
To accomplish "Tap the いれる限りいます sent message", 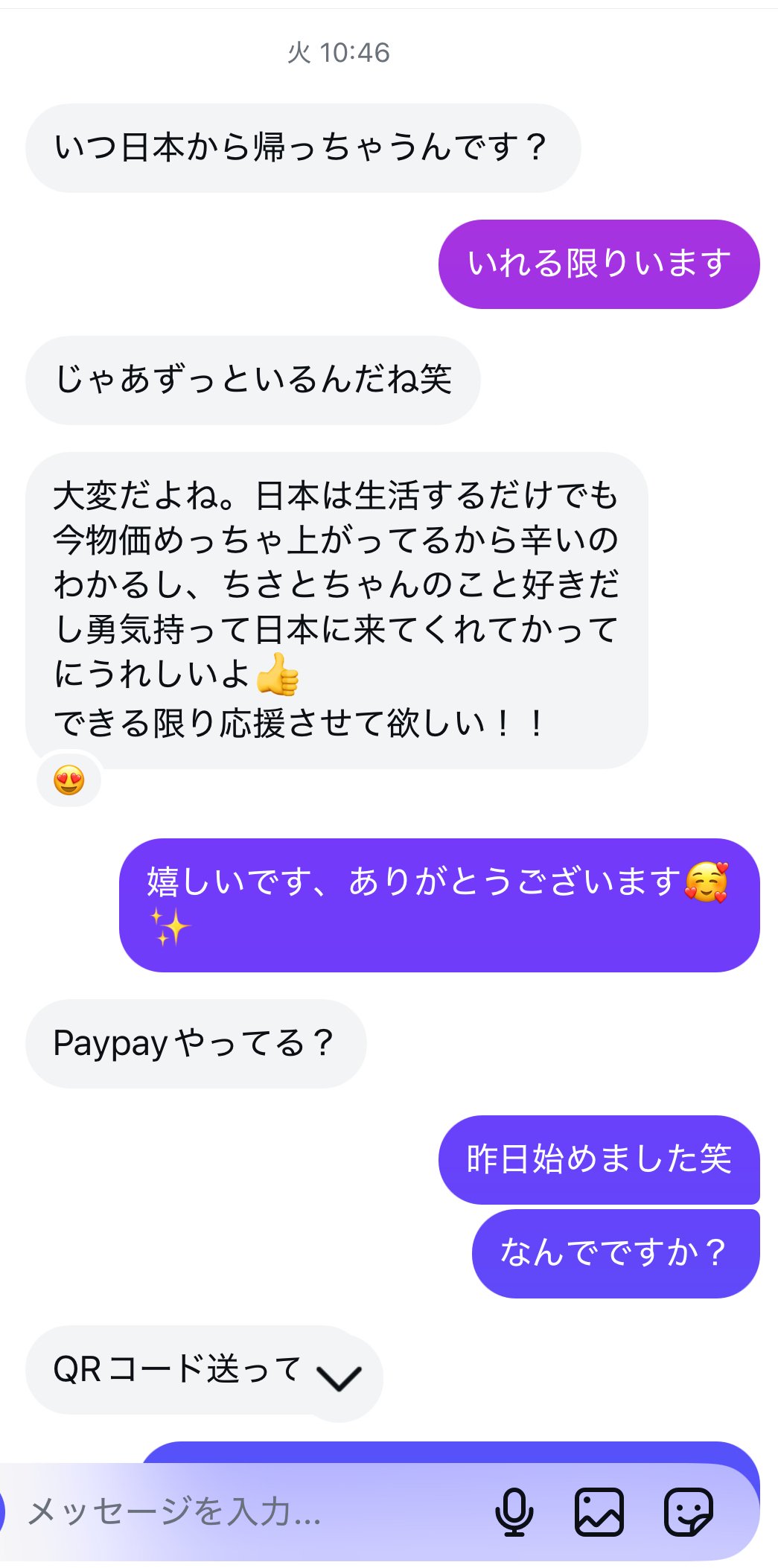I will (598, 264).
